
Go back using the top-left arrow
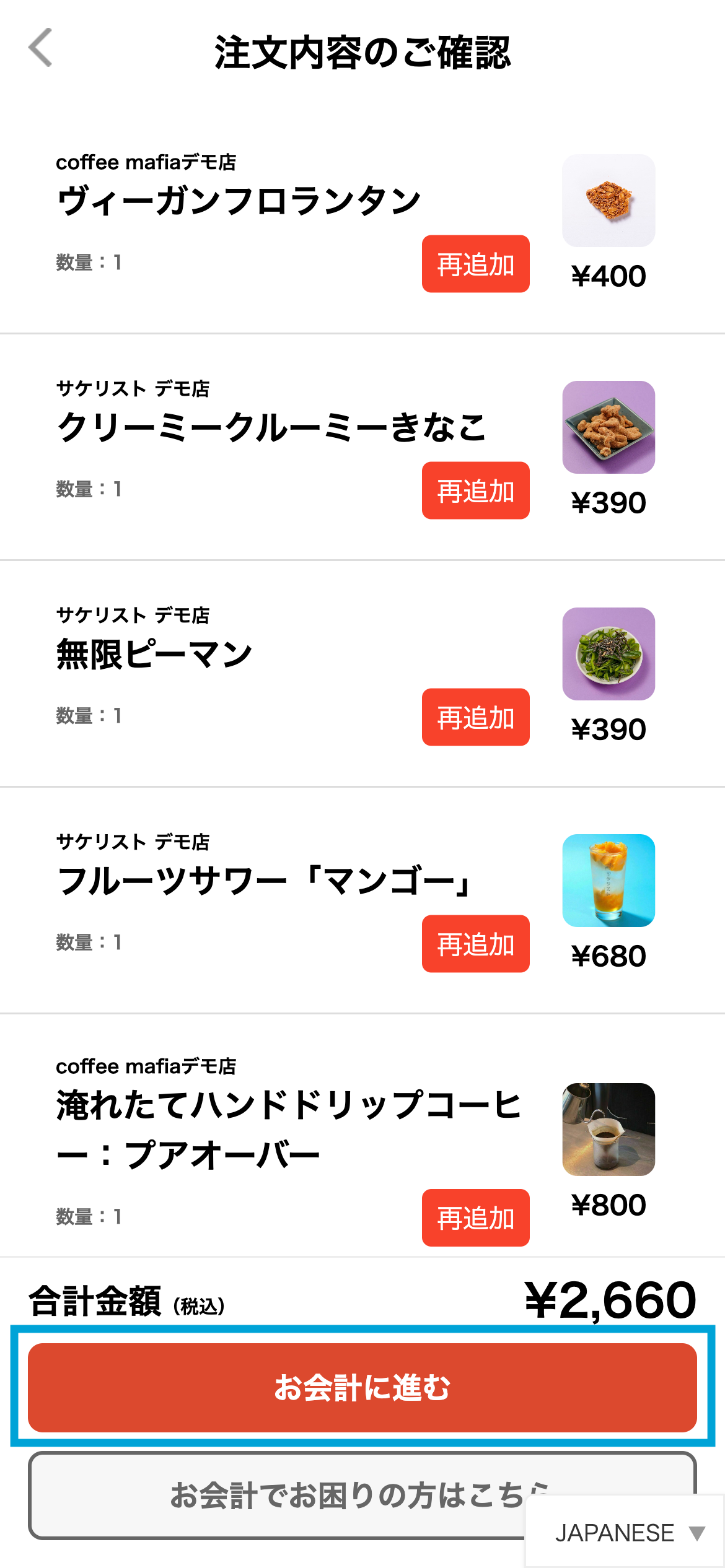[x=41, y=48]
